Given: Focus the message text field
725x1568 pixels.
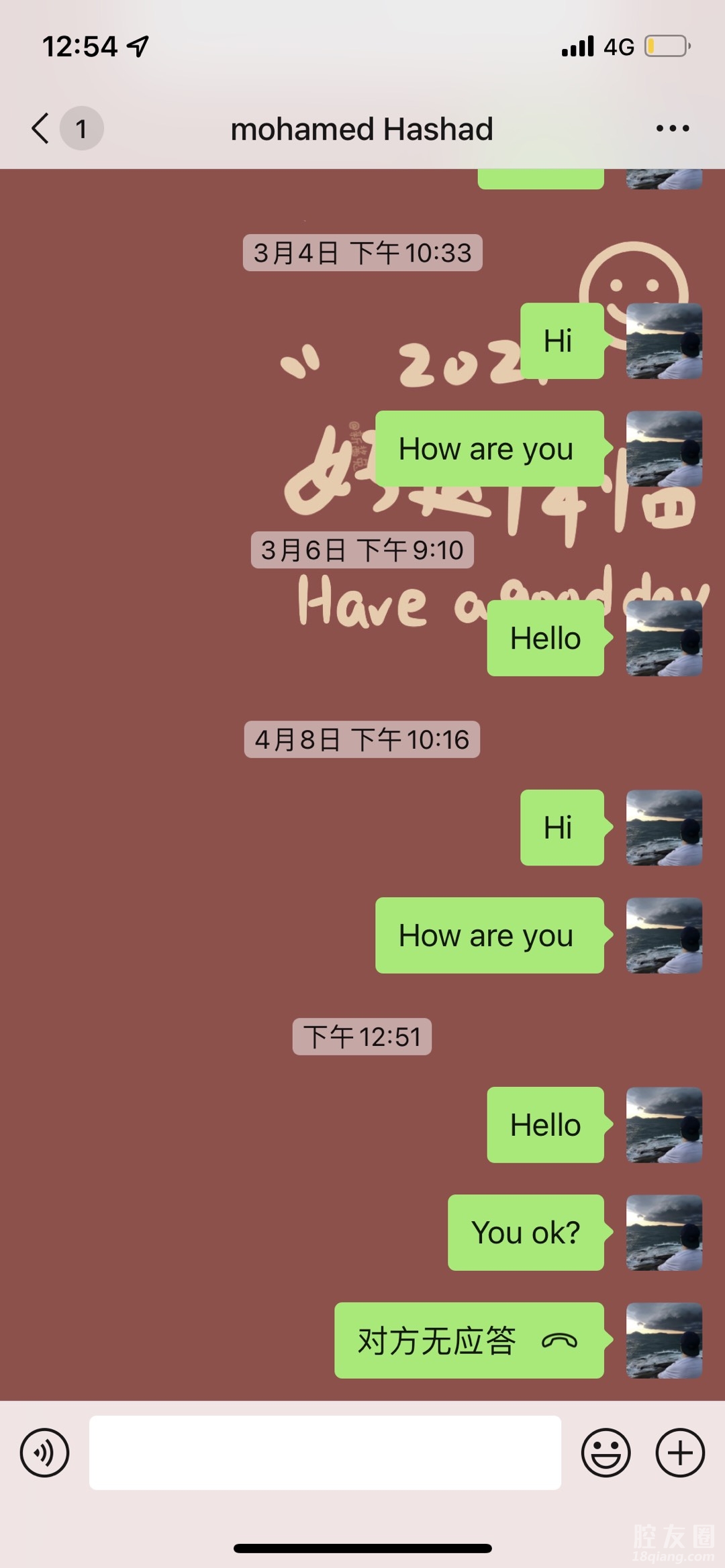Looking at the screenshot, I should click(325, 1453).
